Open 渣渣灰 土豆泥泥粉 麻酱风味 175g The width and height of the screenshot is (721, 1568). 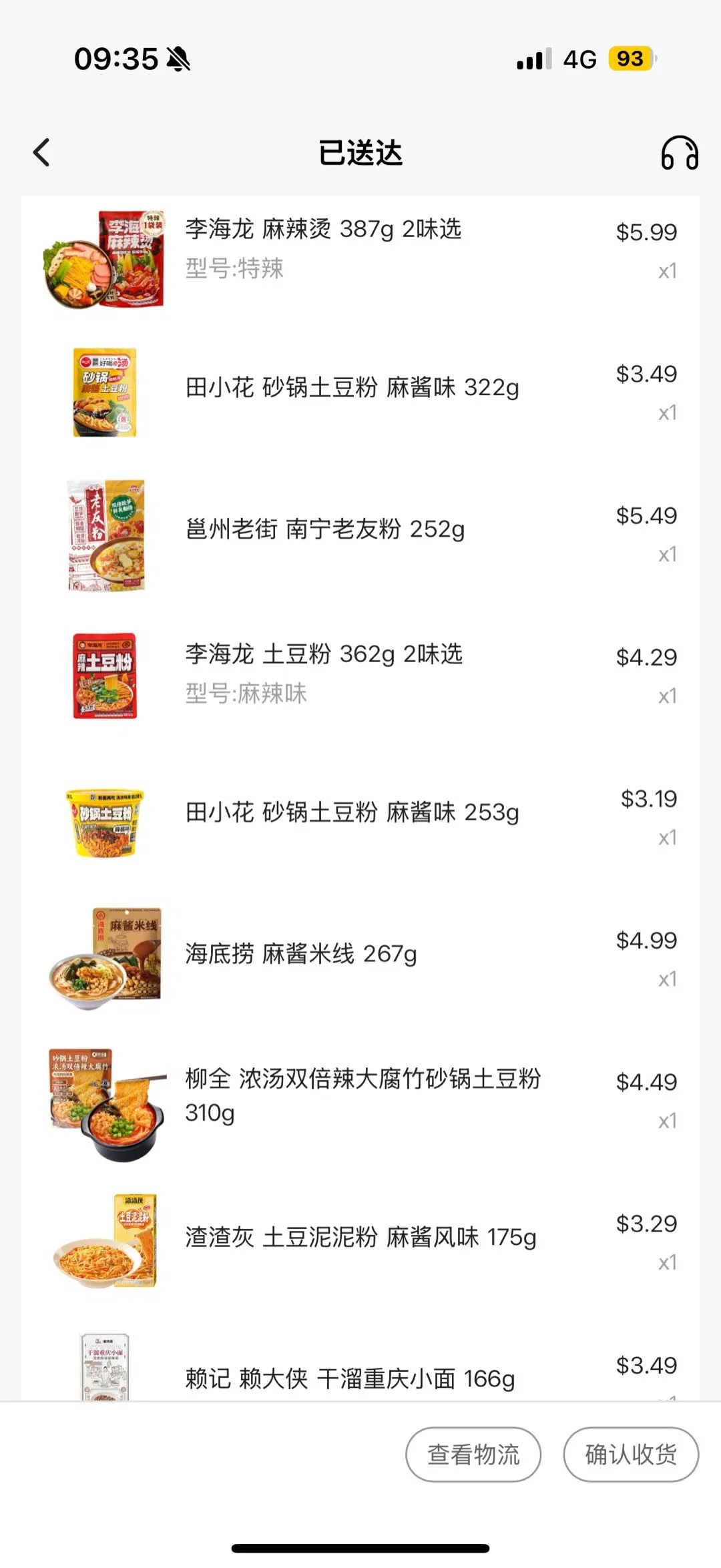(360, 1238)
